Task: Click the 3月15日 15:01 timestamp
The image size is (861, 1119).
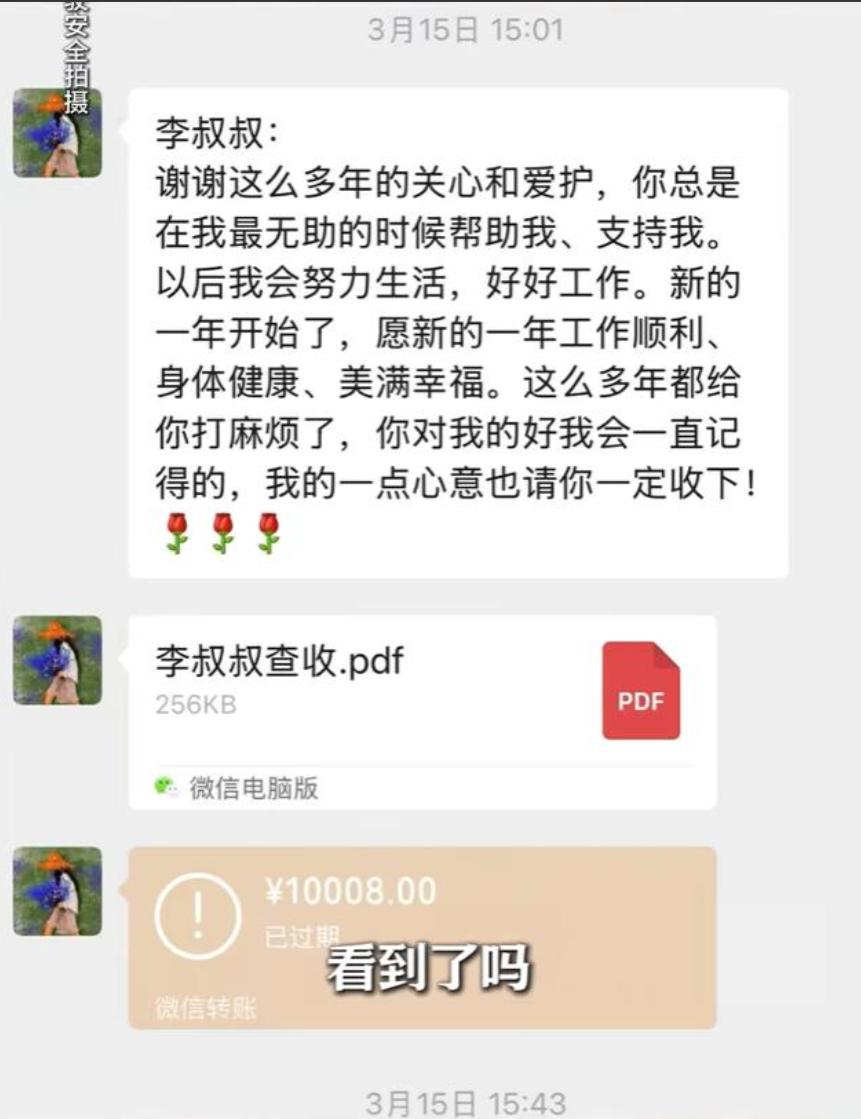Action: [430, 30]
